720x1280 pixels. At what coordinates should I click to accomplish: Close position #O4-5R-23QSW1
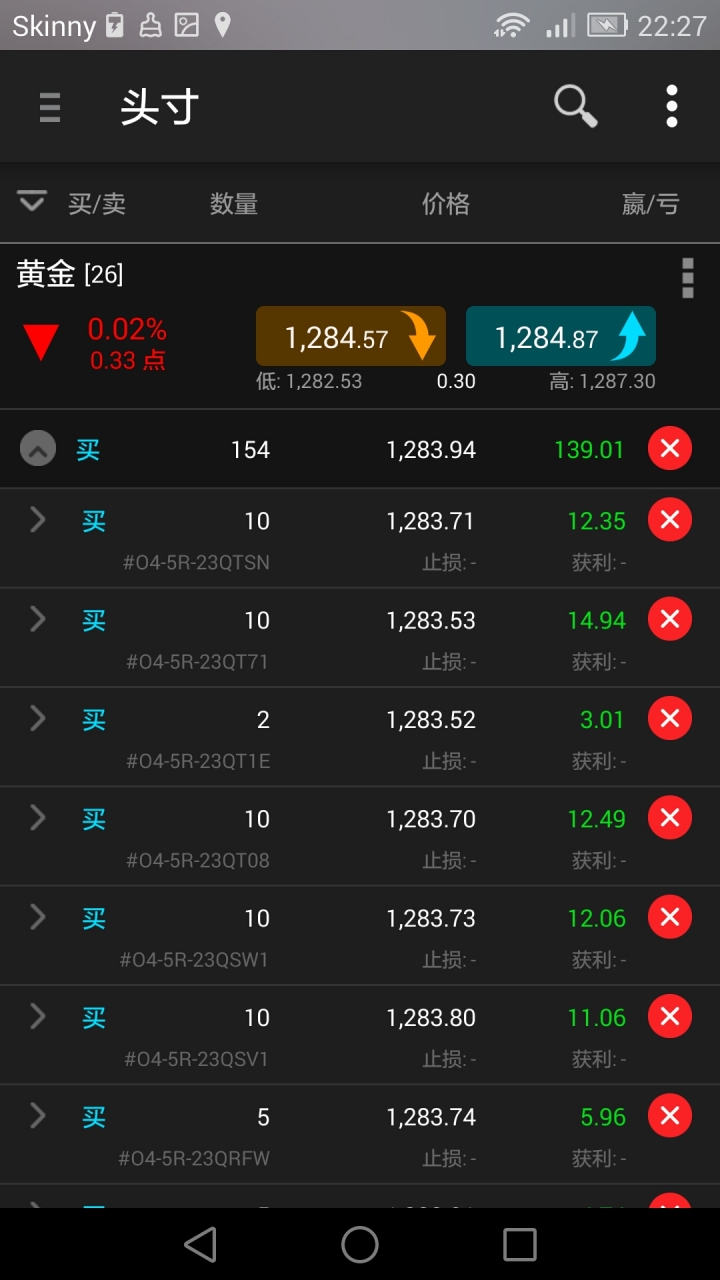point(670,917)
